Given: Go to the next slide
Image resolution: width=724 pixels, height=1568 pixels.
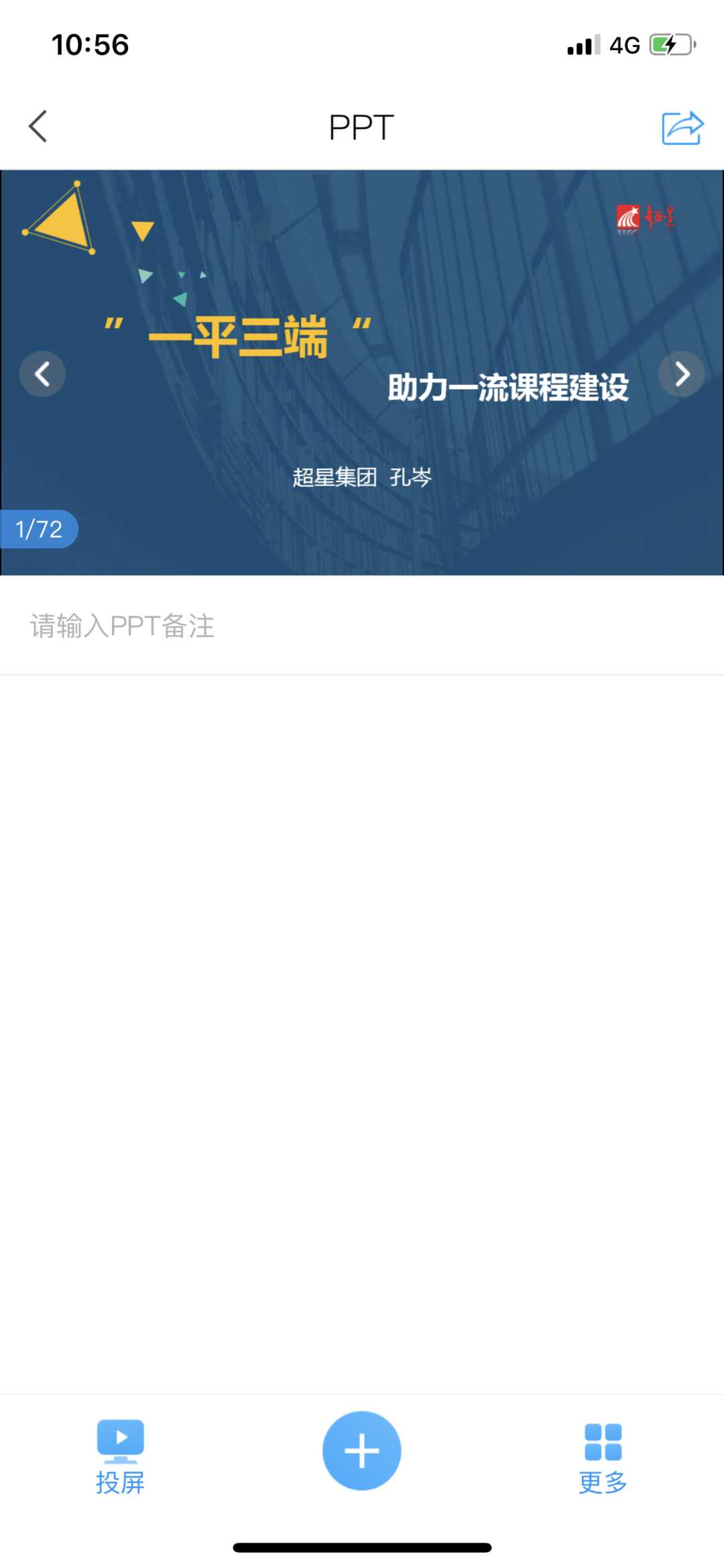Looking at the screenshot, I should 681,374.
